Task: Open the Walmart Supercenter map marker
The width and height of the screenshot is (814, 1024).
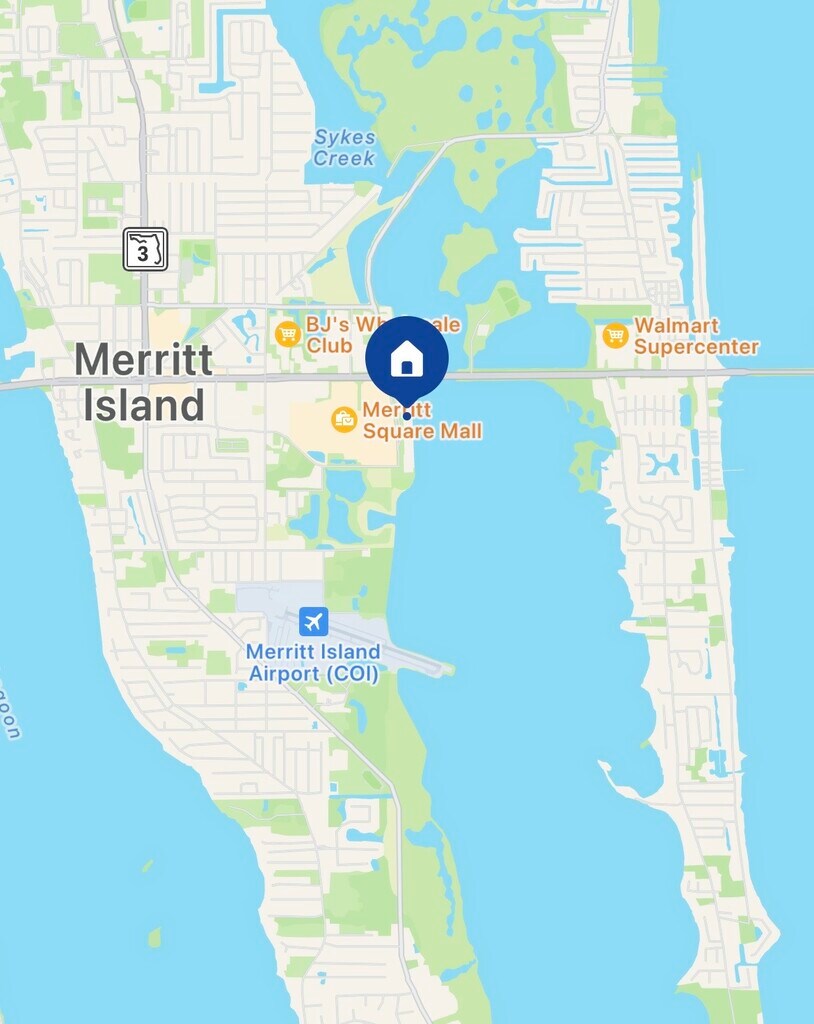Action: pos(616,335)
